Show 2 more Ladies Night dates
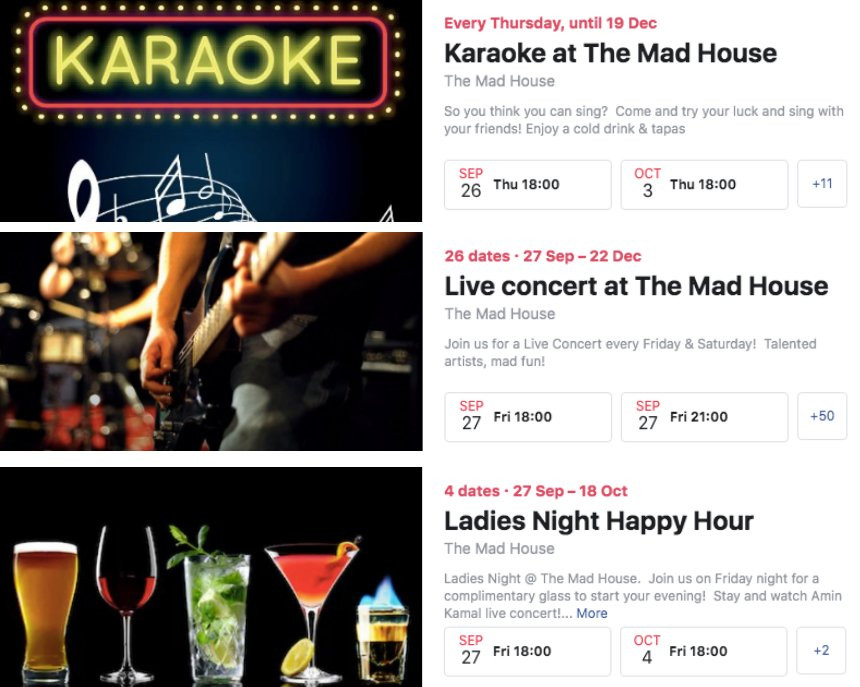This screenshot has width=860, height=687. pyautogui.click(x=822, y=651)
